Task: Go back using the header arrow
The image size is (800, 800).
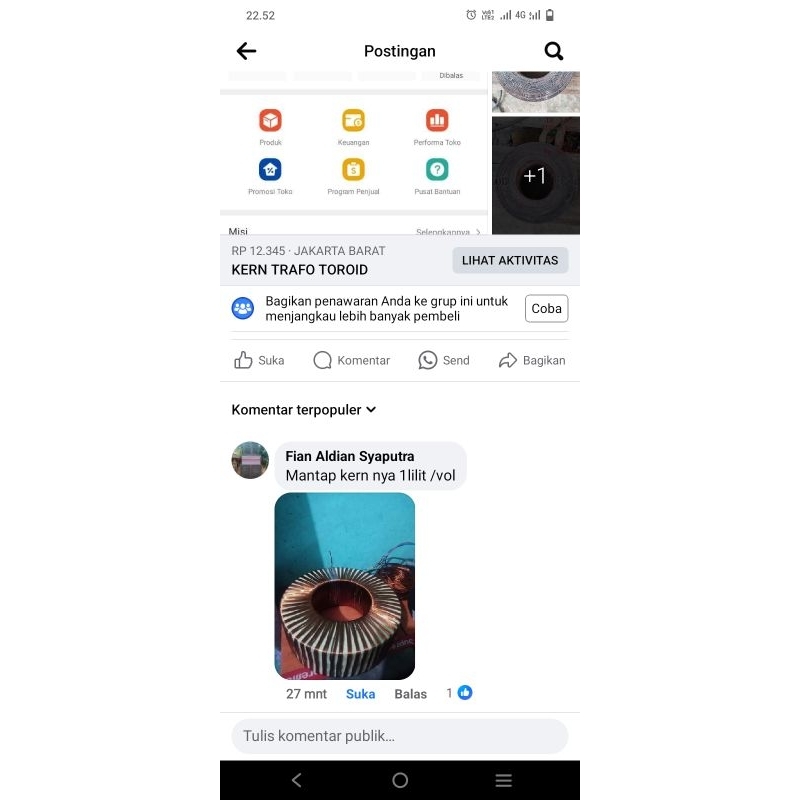Action: pyautogui.click(x=246, y=51)
